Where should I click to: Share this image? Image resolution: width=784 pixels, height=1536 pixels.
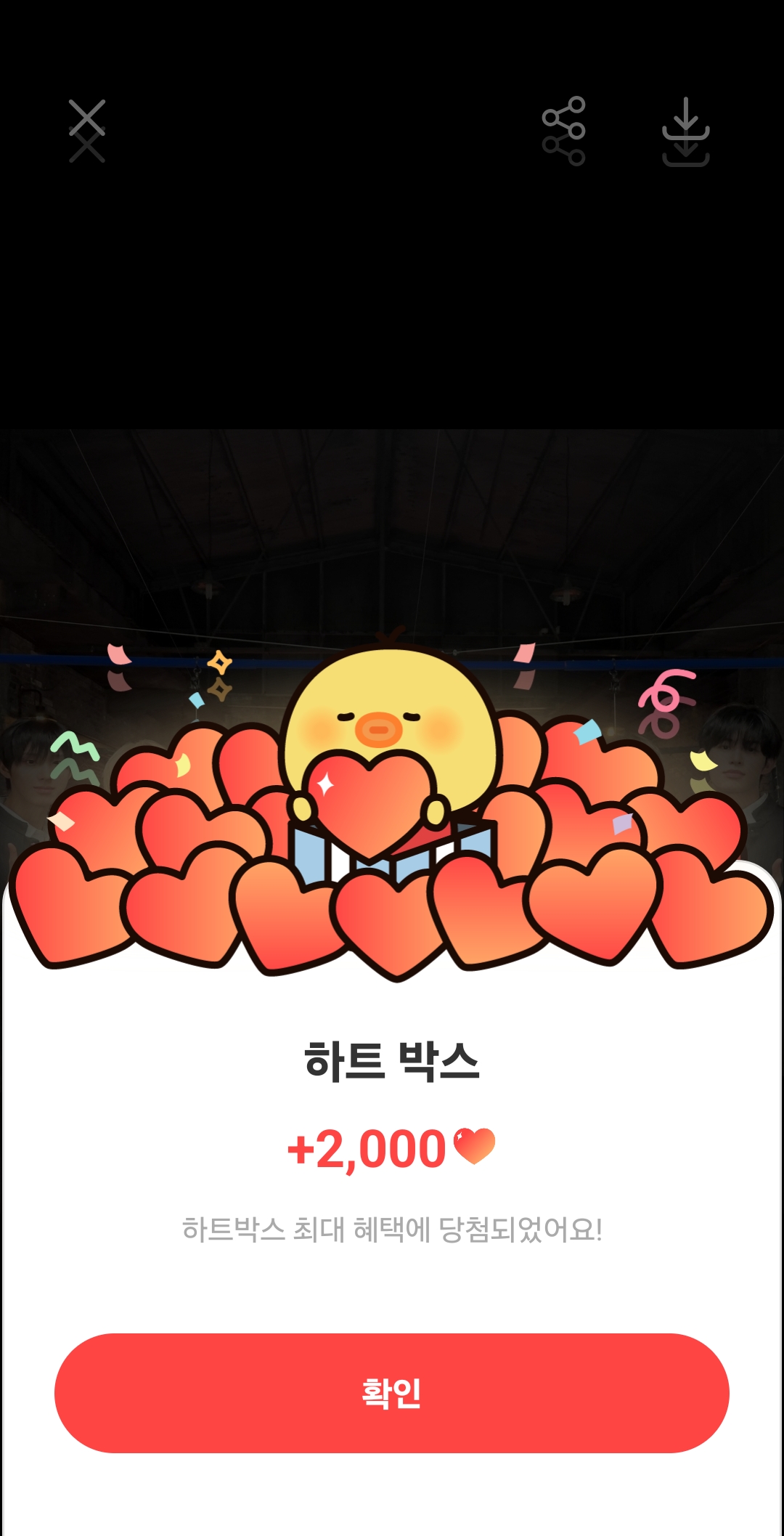click(x=563, y=131)
